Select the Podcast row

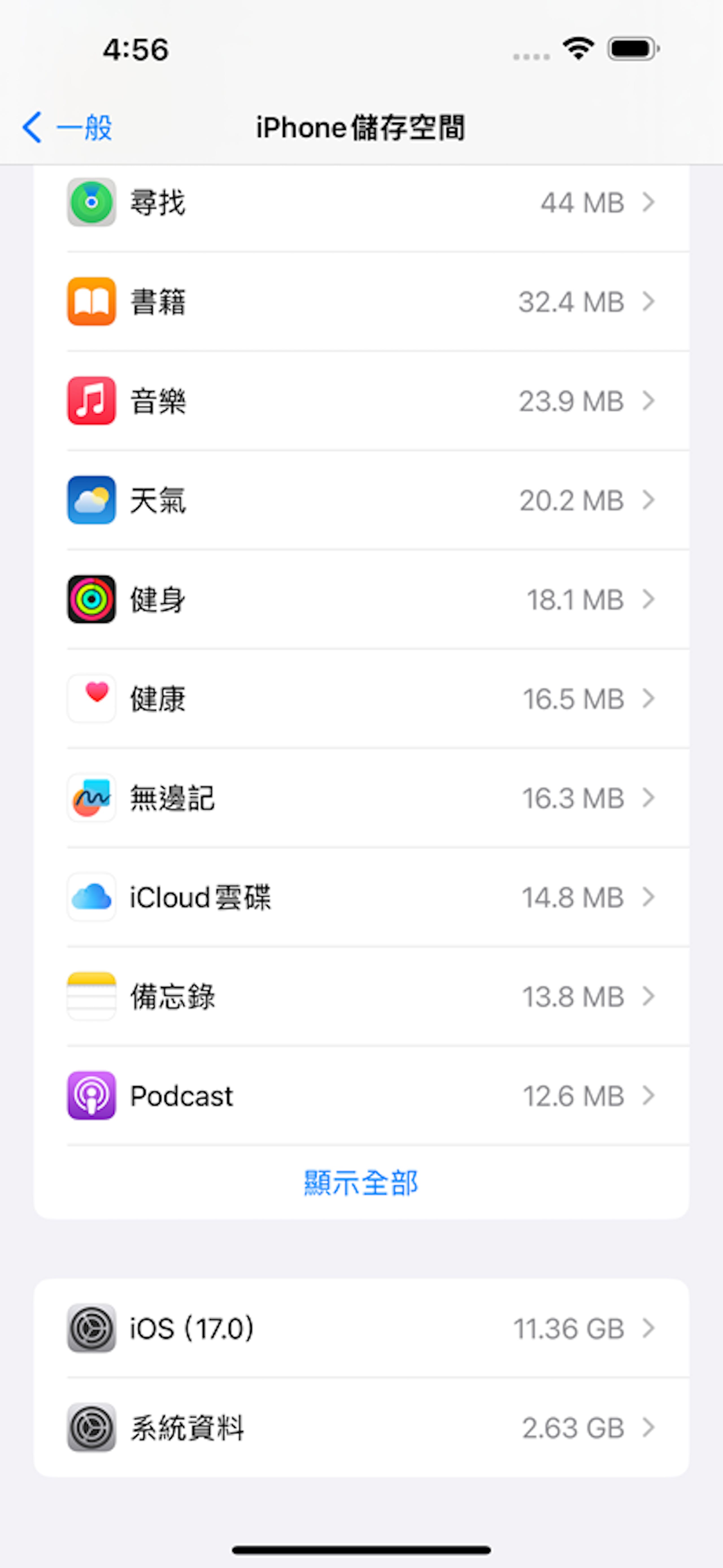361,1096
